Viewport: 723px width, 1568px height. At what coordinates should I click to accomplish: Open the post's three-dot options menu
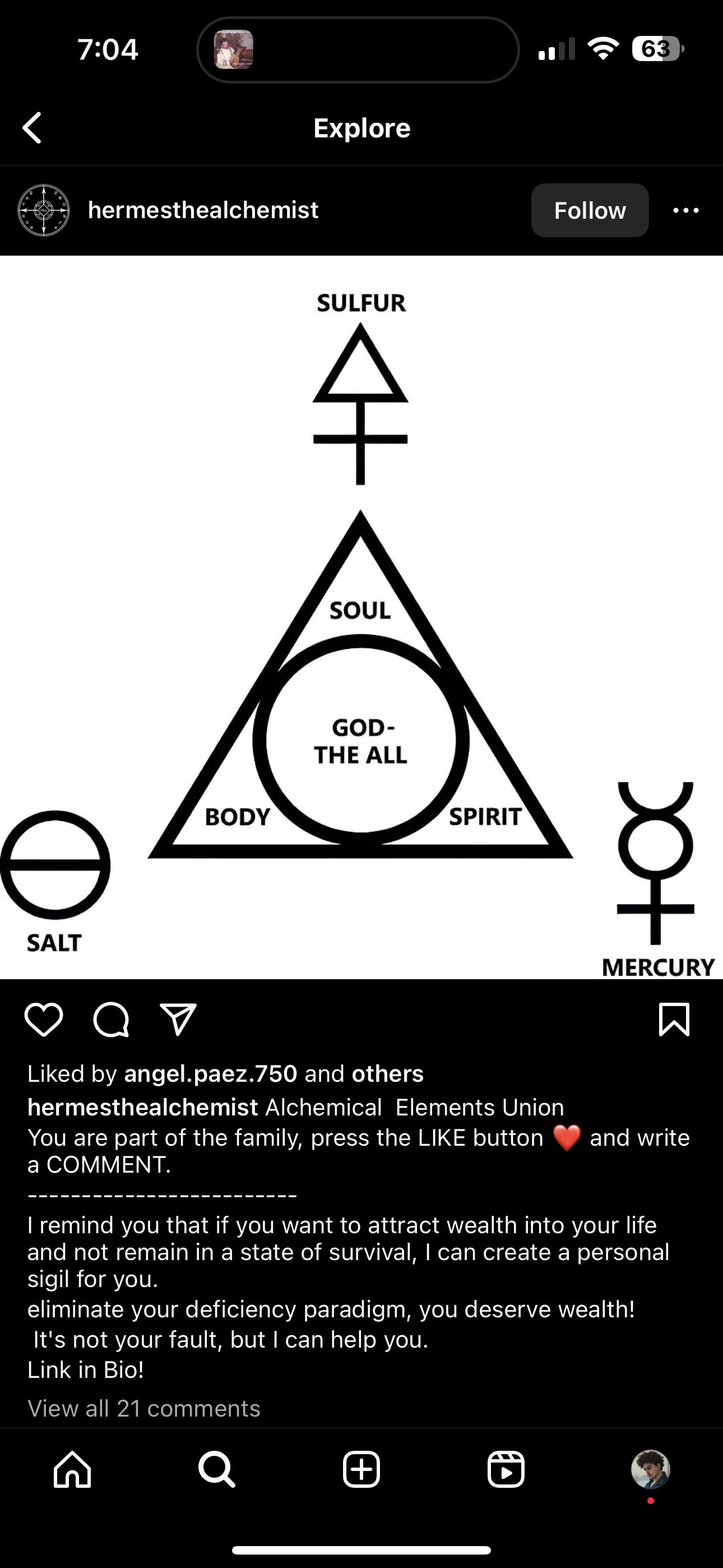point(686,210)
